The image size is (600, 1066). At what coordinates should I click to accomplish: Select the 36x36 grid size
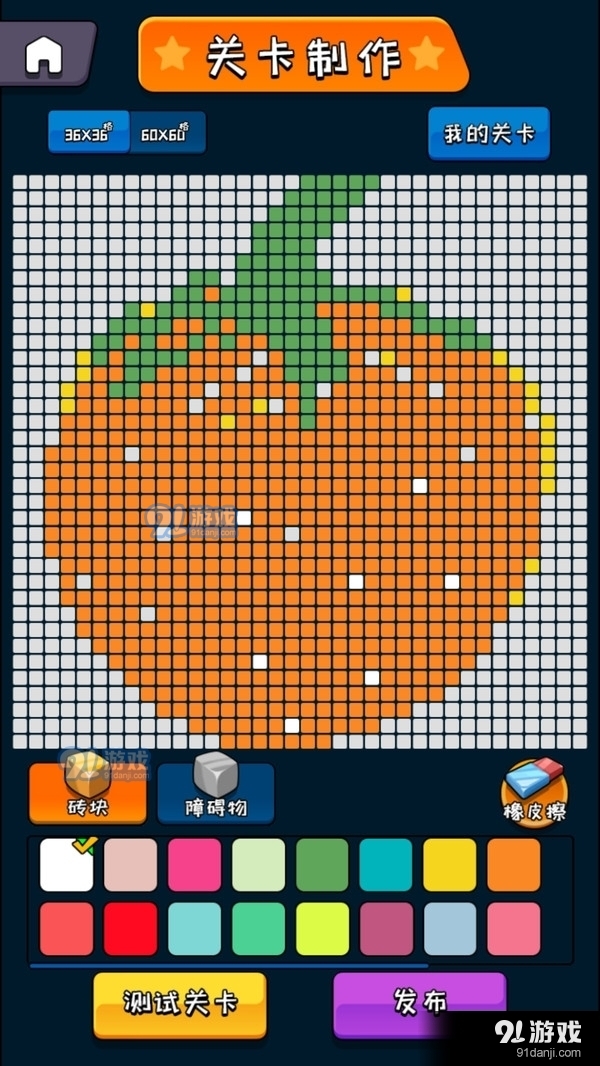click(89, 133)
